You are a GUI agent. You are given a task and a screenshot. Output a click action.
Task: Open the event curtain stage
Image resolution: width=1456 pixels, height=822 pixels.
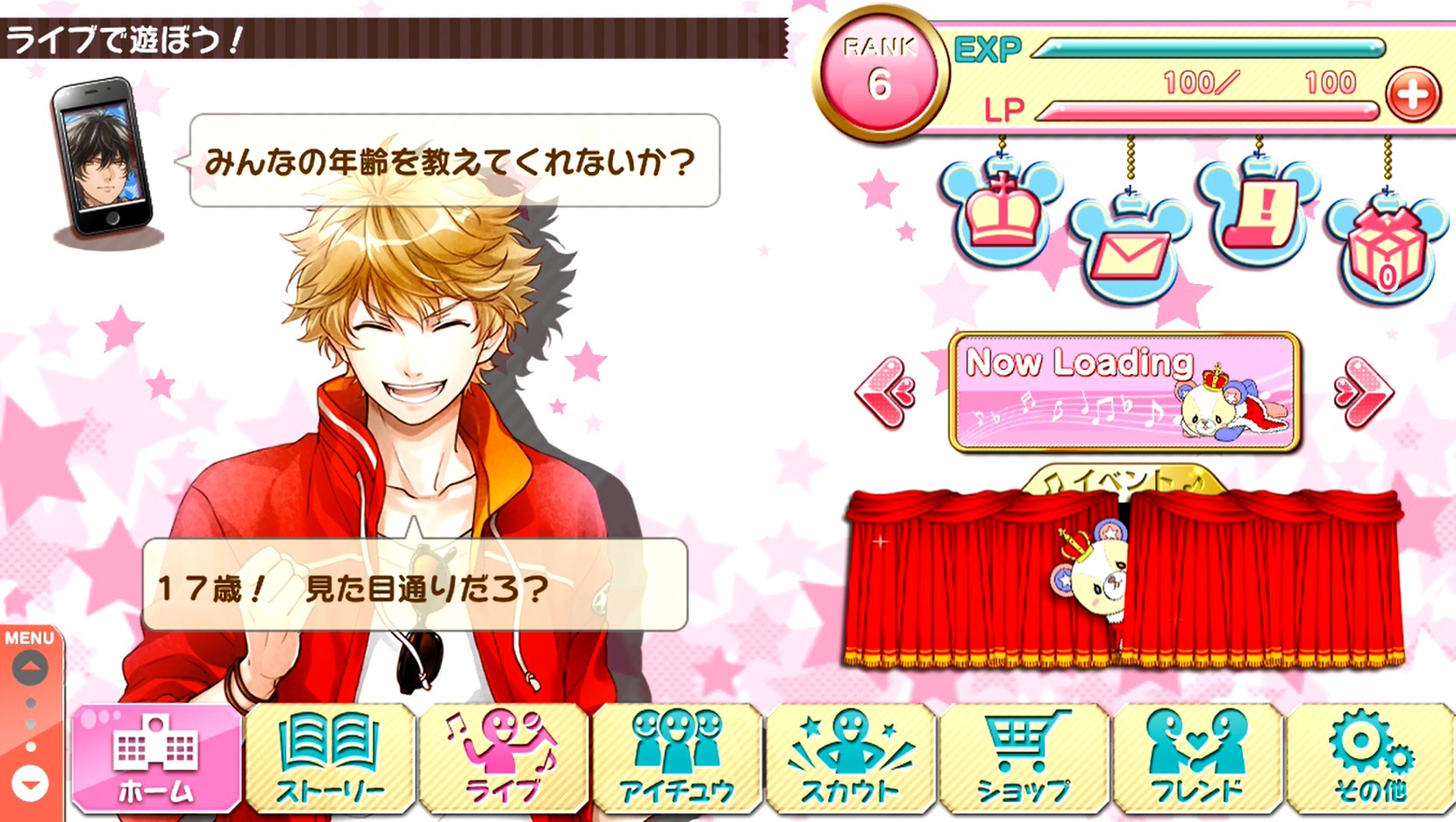pyautogui.click(x=1123, y=579)
